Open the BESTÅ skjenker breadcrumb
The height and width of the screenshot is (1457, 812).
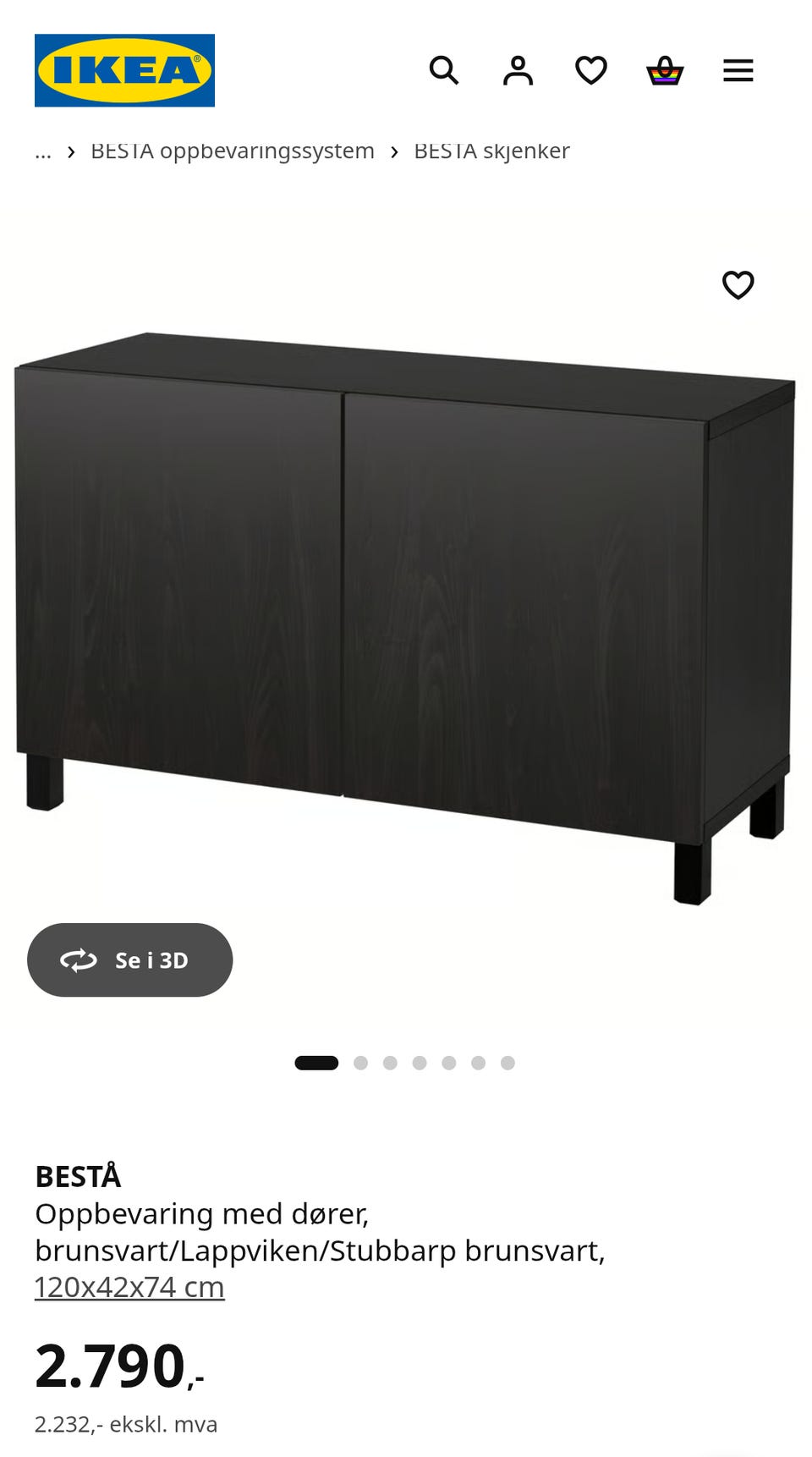pyautogui.click(x=491, y=151)
